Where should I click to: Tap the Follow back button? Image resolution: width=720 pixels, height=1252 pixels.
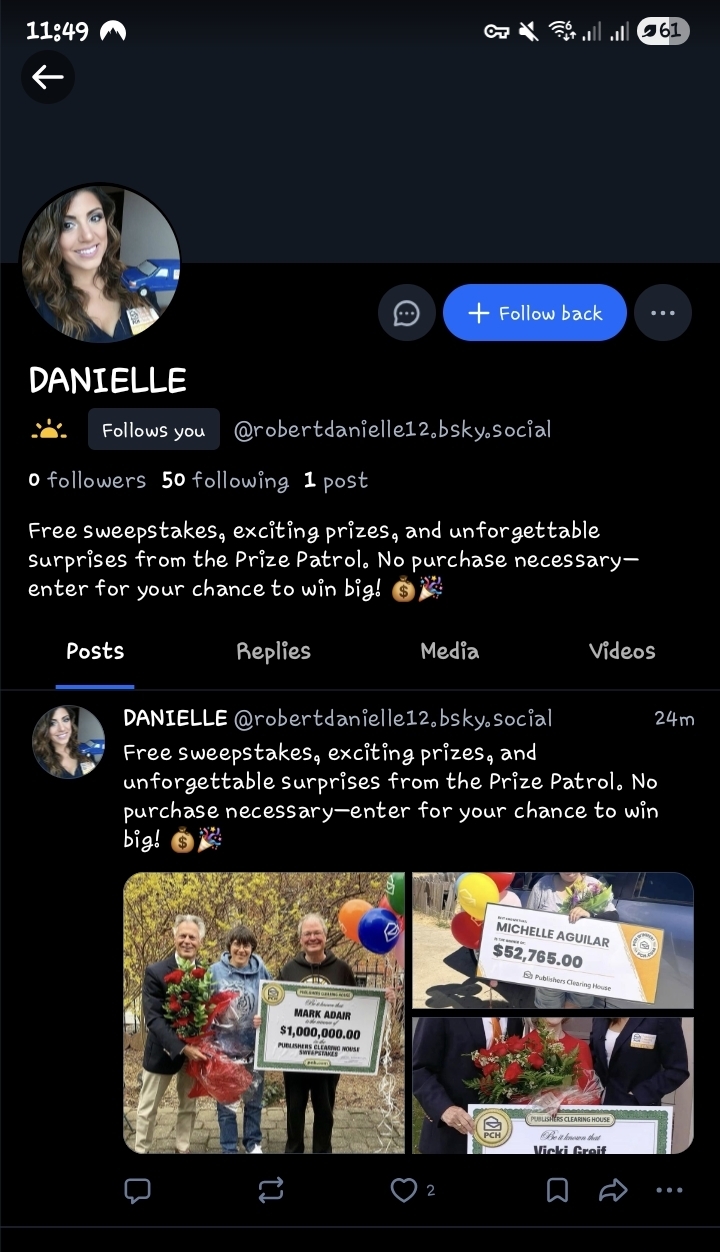(x=535, y=313)
